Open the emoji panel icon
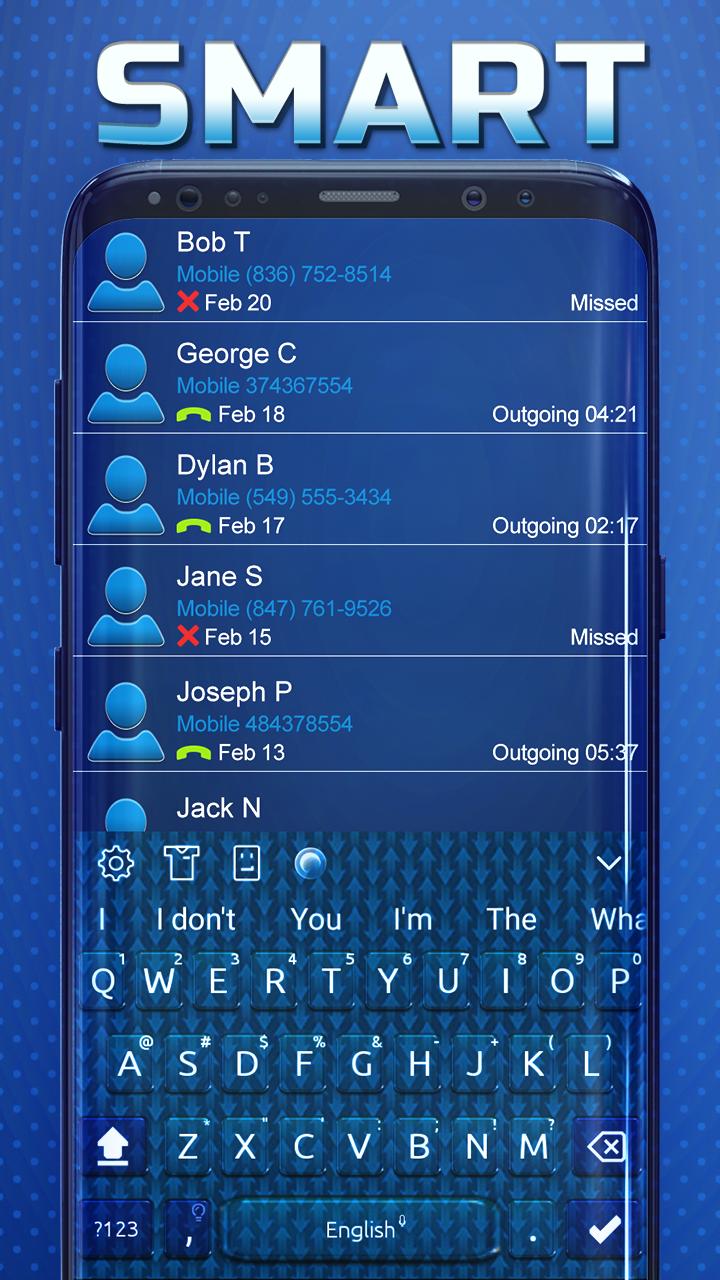This screenshot has width=720, height=1280. [246, 861]
